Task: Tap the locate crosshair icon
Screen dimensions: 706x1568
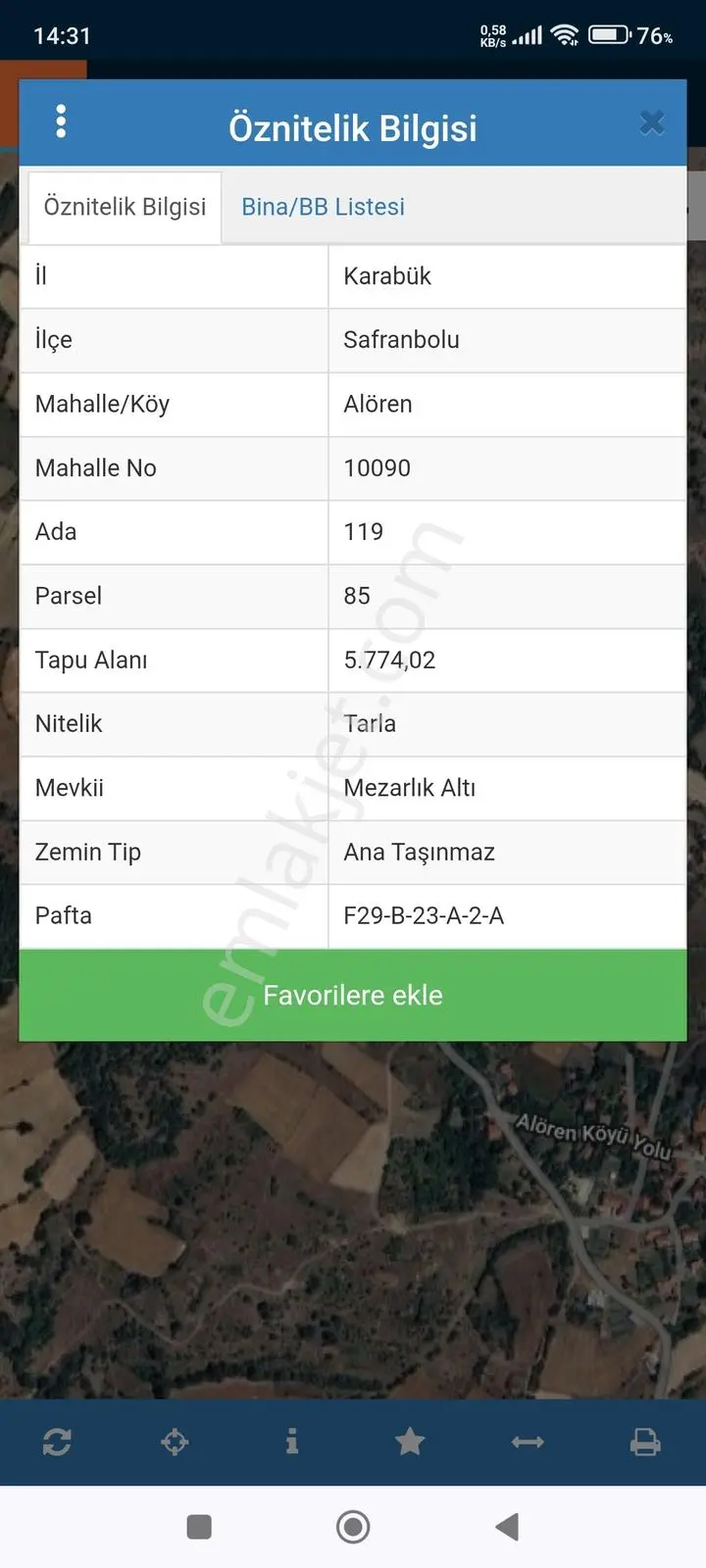Action: [175, 1443]
